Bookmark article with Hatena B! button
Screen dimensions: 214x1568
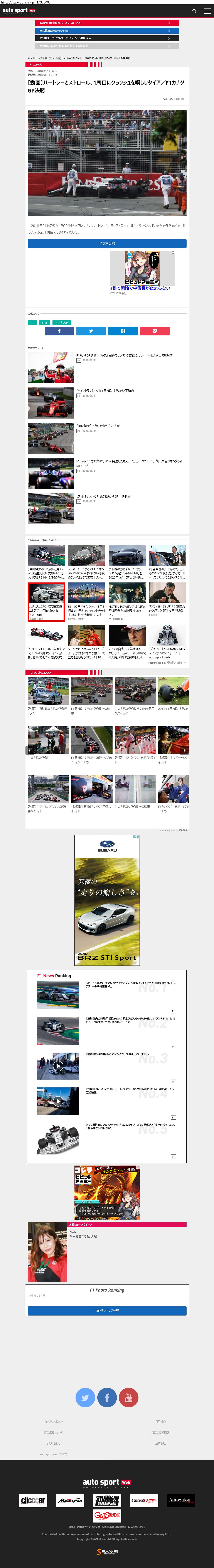point(123,331)
